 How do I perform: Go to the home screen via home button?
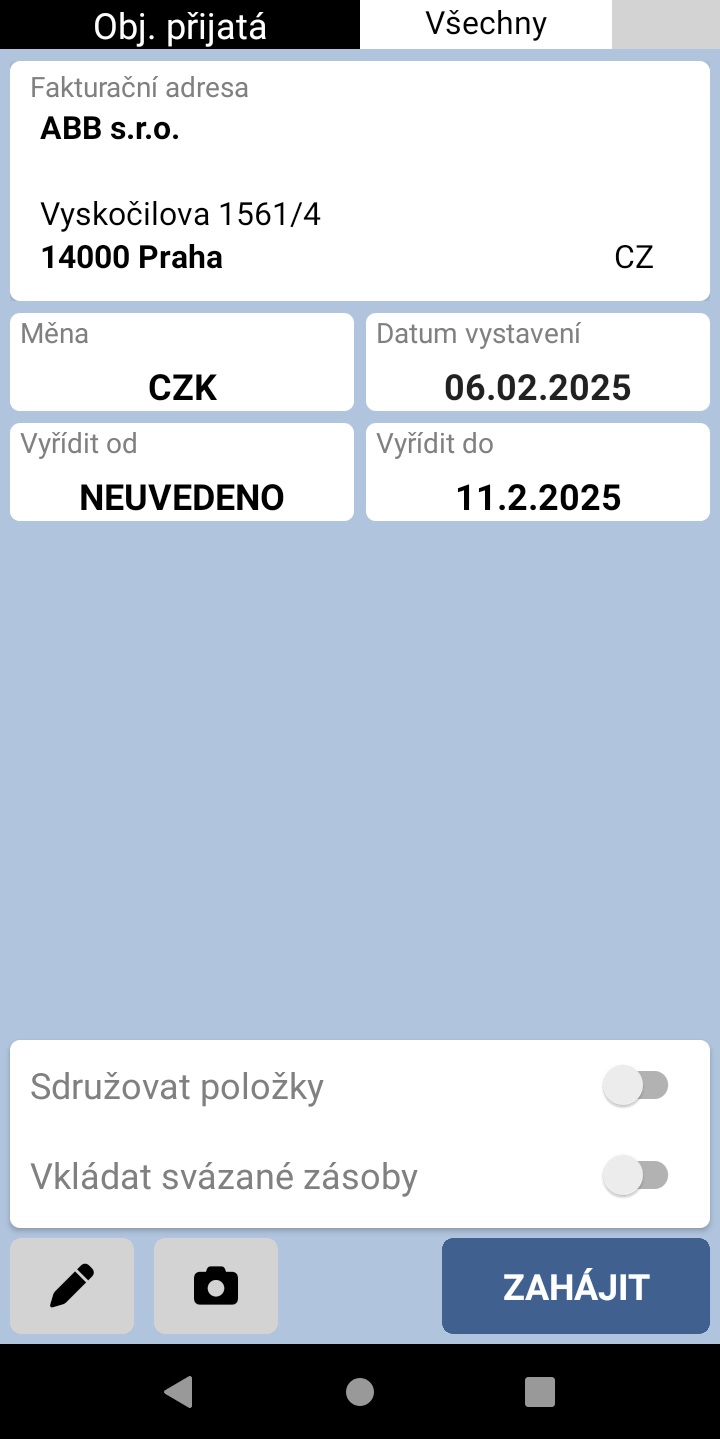[360, 1391]
